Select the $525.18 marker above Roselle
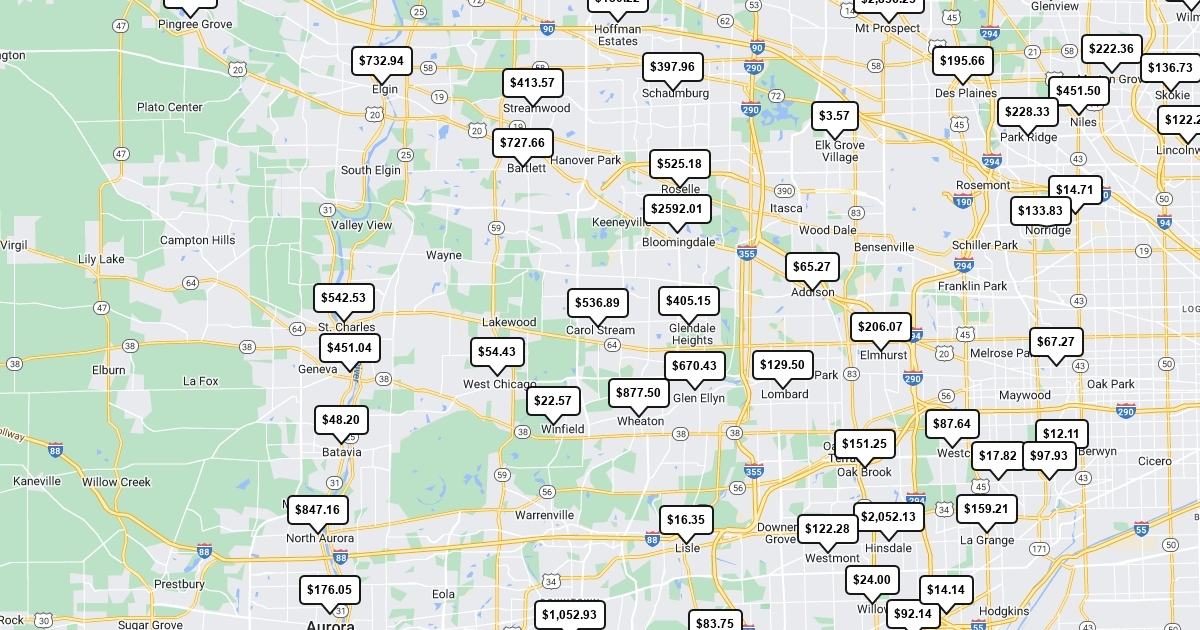This screenshot has height=630, width=1200. 680,163
